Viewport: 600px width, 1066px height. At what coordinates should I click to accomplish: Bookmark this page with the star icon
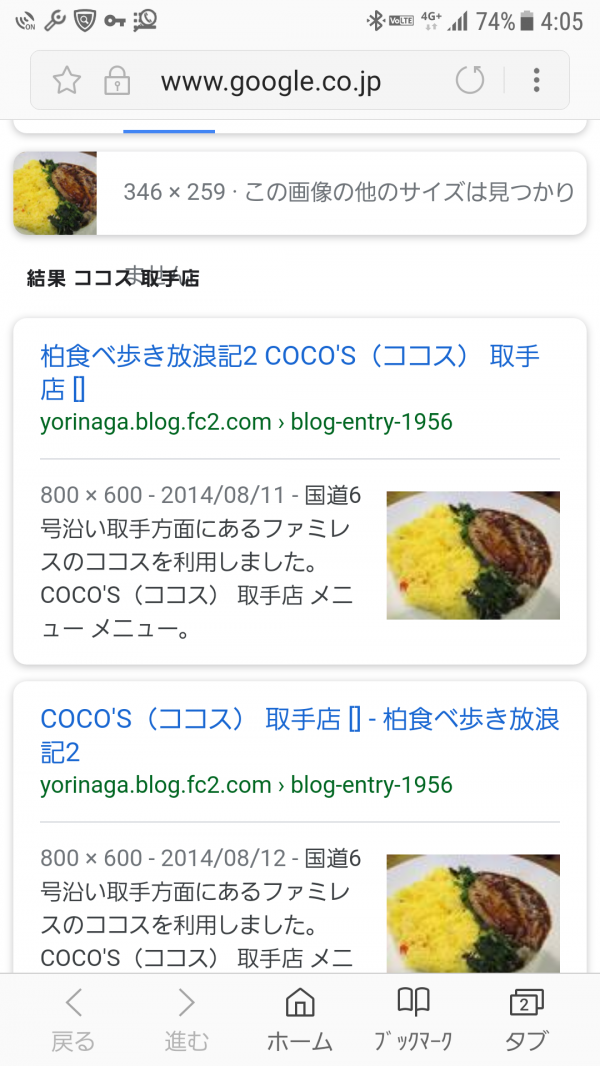click(x=66, y=81)
